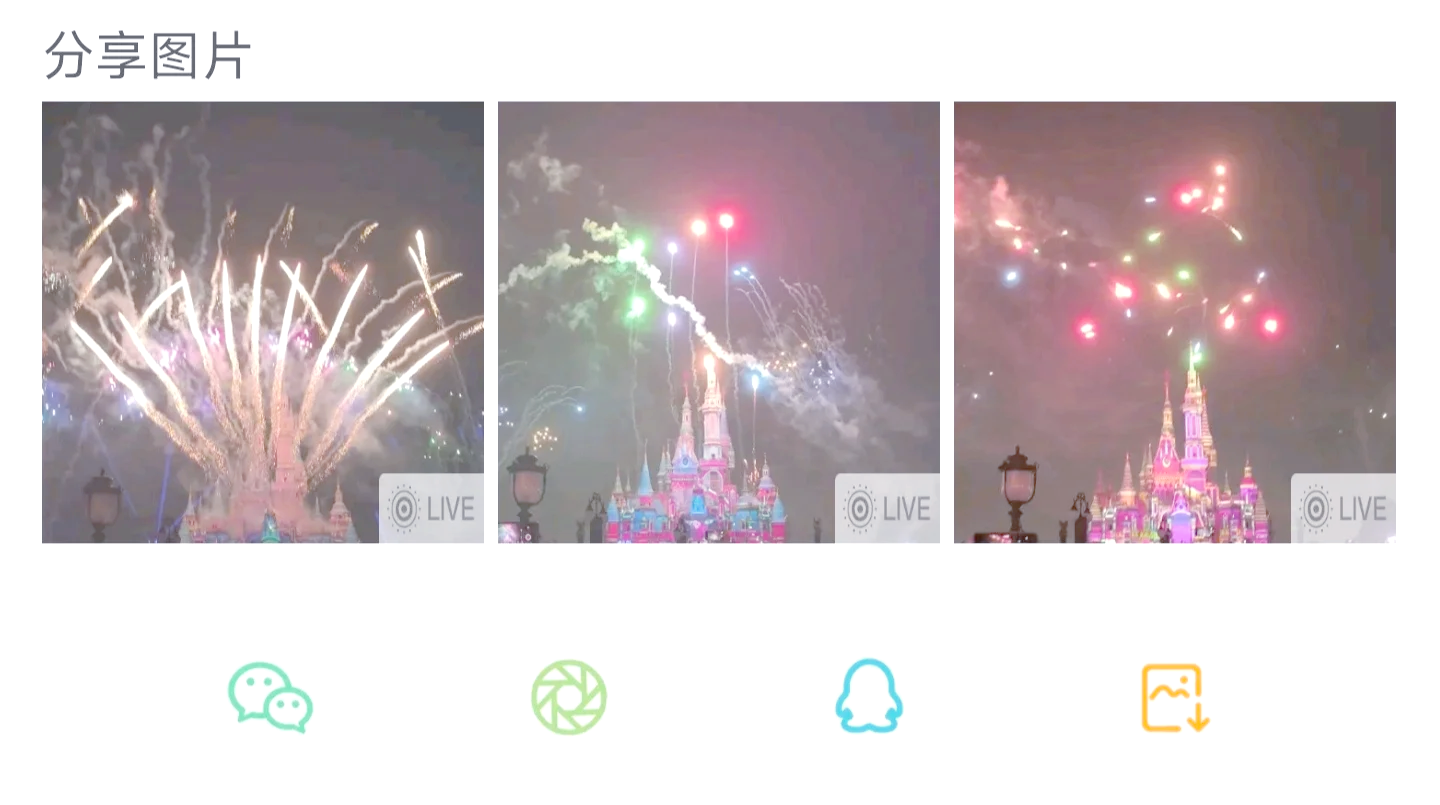Share the pictures via WeChat
The width and height of the screenshot is (1440, 805).
(x=270, y=697)
